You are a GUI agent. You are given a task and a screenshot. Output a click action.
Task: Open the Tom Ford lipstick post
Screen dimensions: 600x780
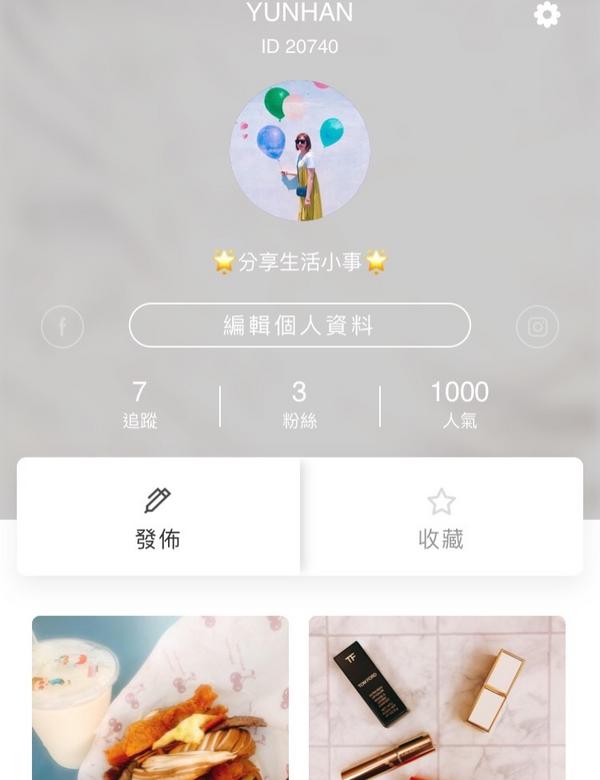[x=437, y=698]
